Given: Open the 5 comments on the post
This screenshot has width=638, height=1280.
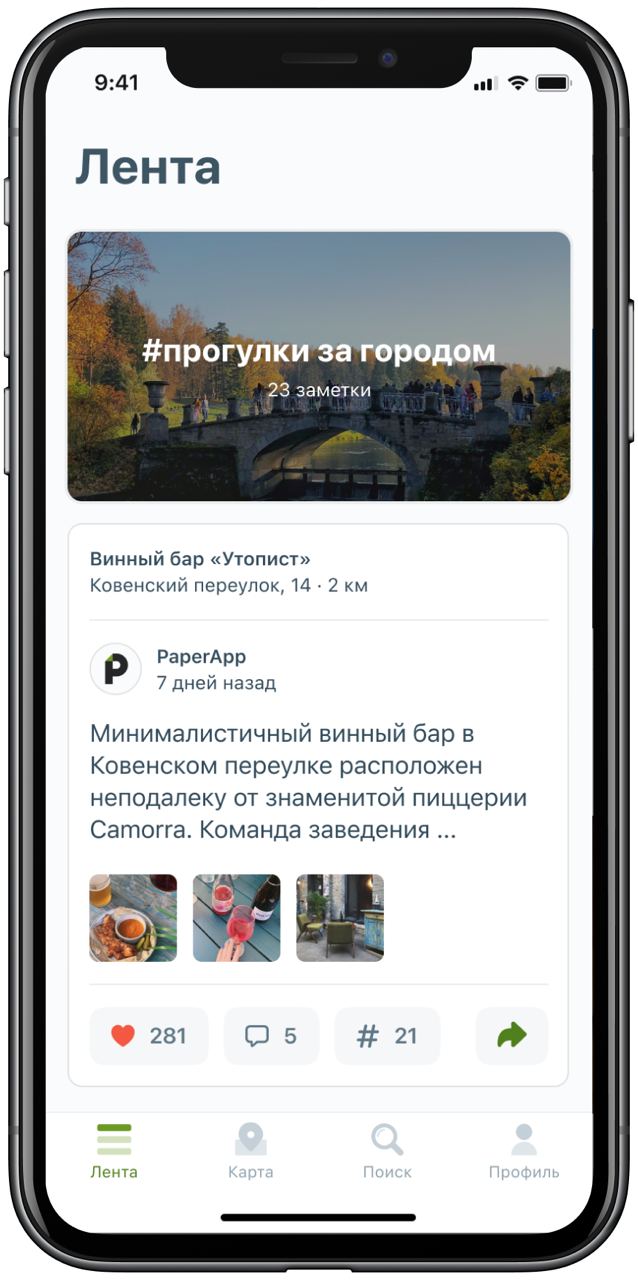Looking at the screenshot, I should click(x=271, y=1036).
